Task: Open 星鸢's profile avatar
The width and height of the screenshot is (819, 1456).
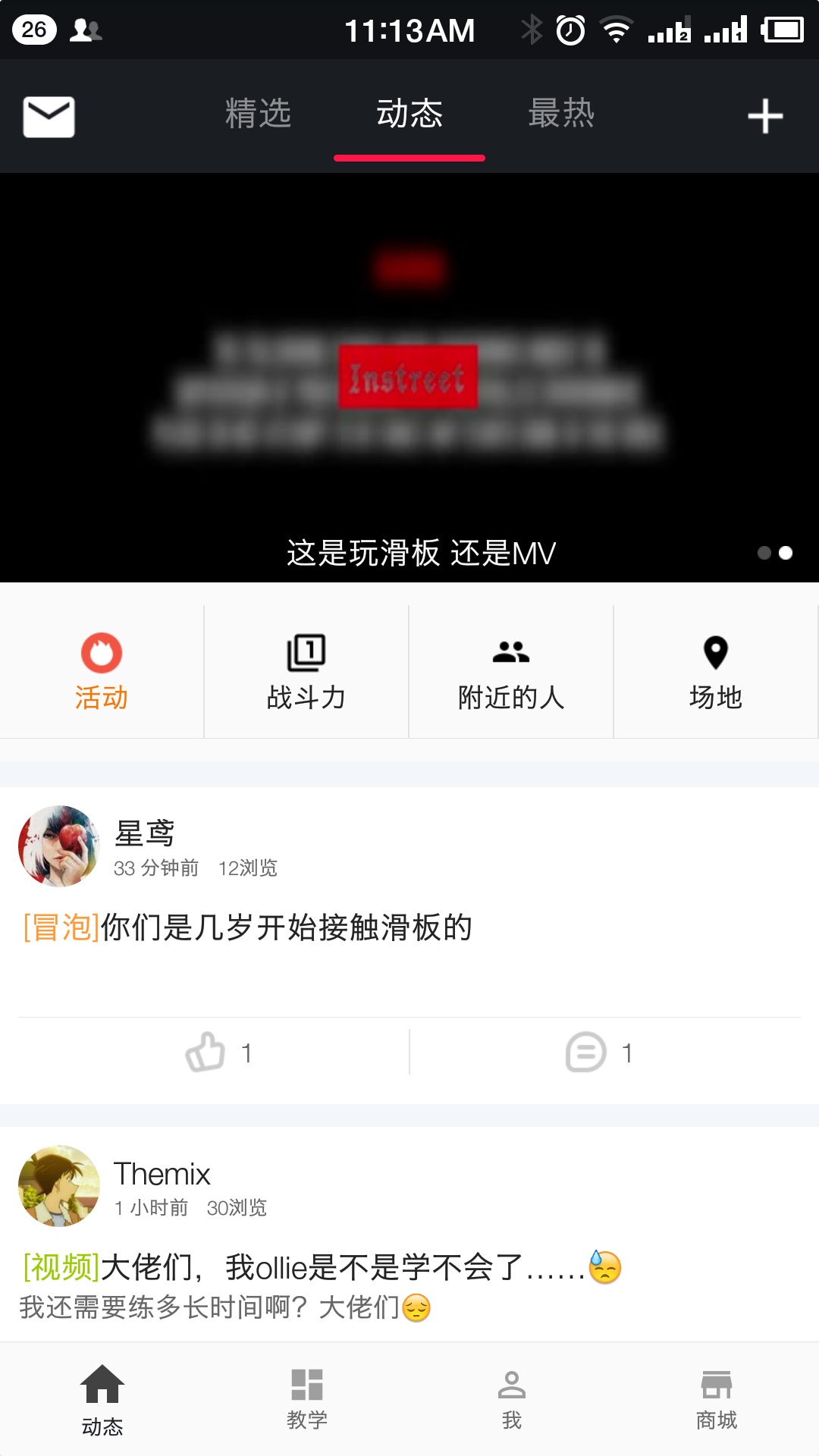Action: [x=59, y=846]
